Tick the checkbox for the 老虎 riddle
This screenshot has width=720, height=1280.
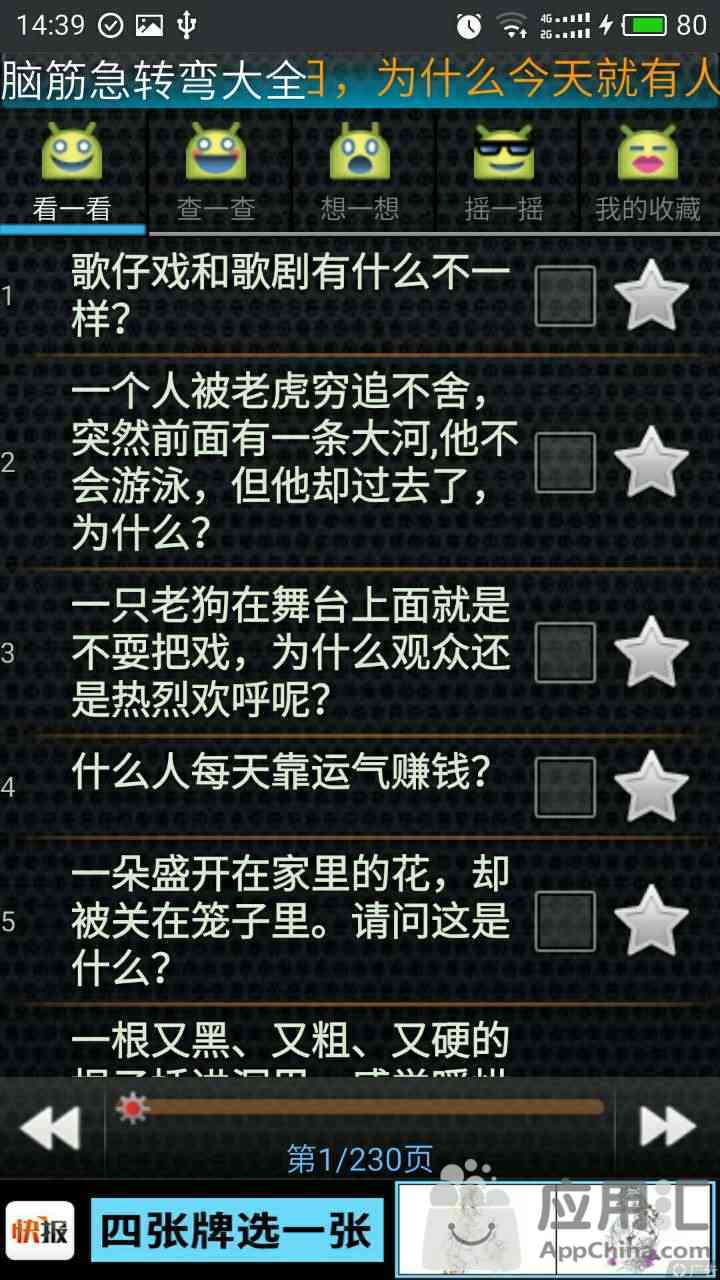565,463
